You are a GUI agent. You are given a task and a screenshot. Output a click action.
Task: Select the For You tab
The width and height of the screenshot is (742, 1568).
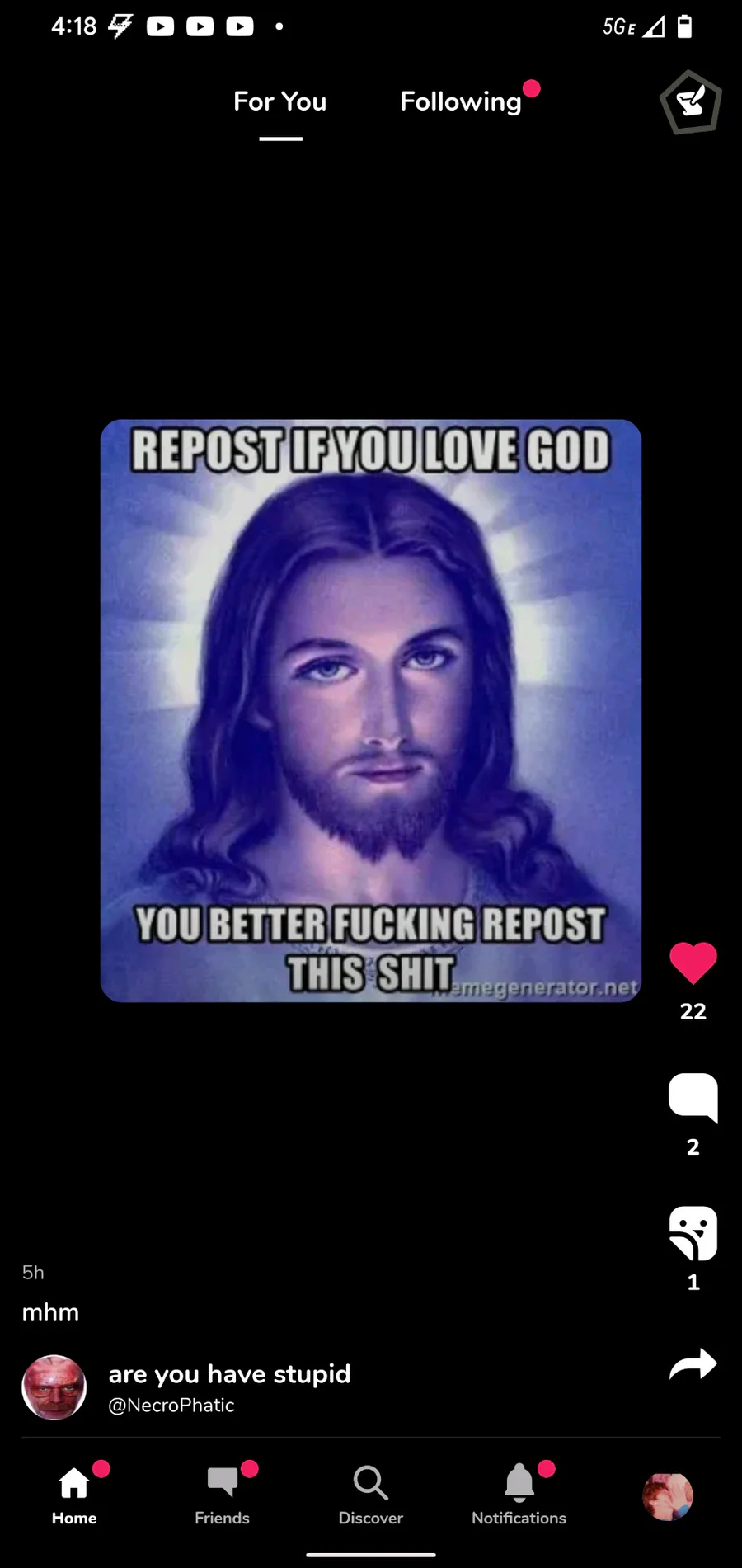pyautogui.click(x=280, y=101)
